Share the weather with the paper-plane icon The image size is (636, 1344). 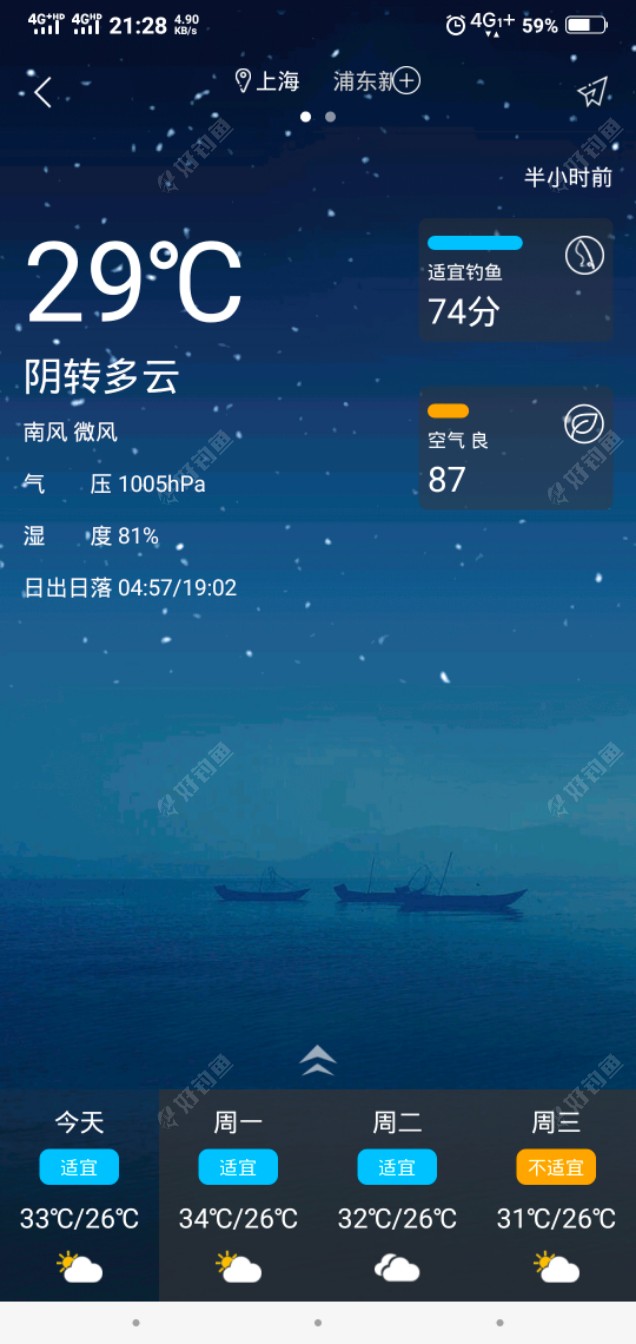point(592,93)
